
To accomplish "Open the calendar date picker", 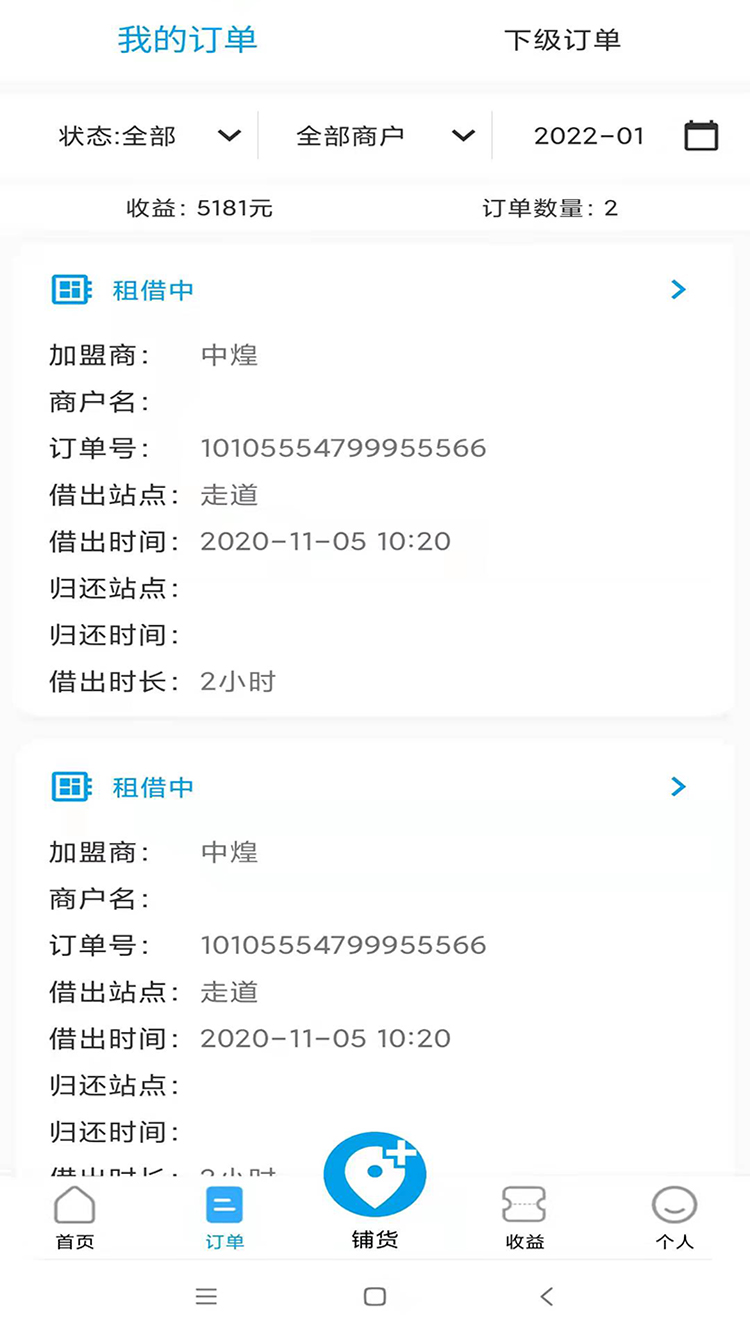I will tap(701, 136).
